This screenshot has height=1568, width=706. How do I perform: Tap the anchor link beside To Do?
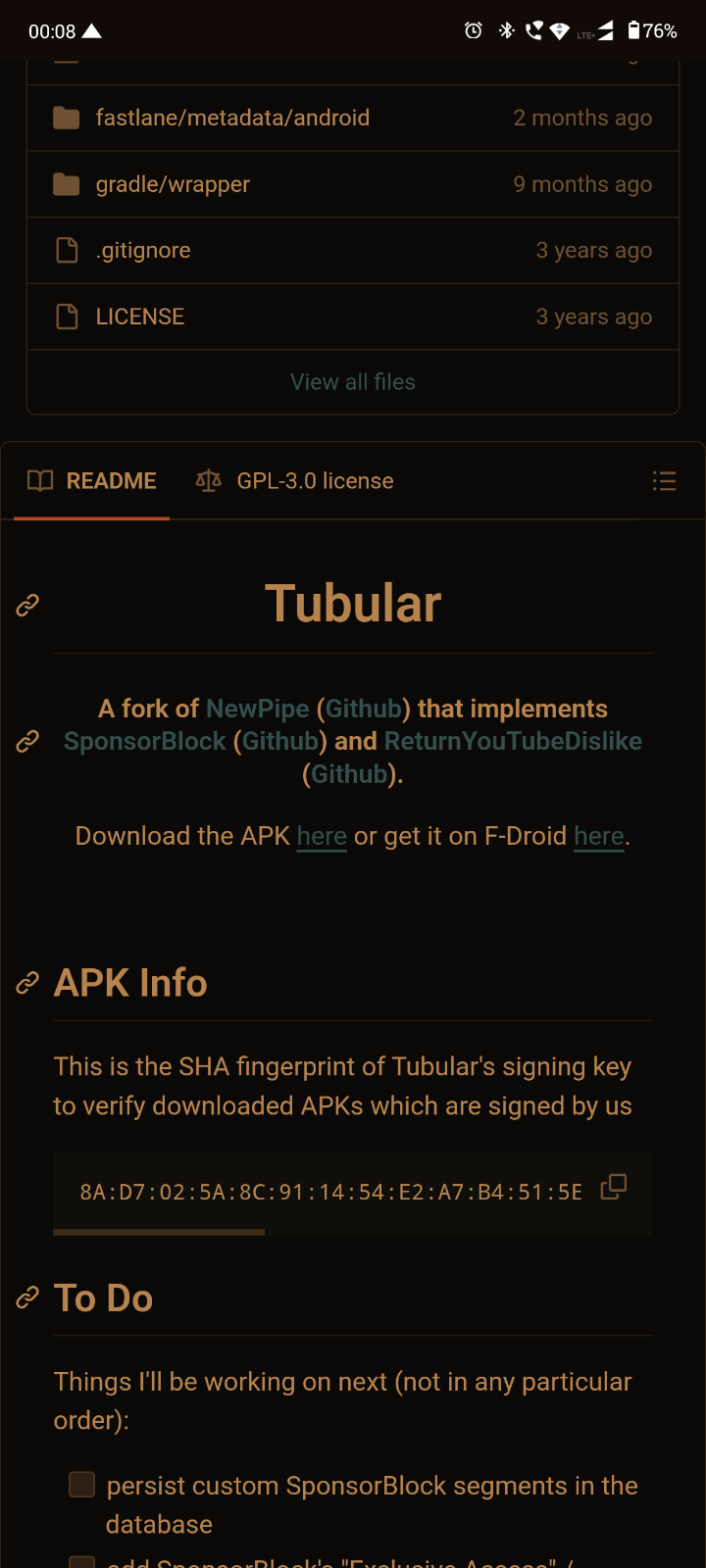click(x=27, y=1298)
